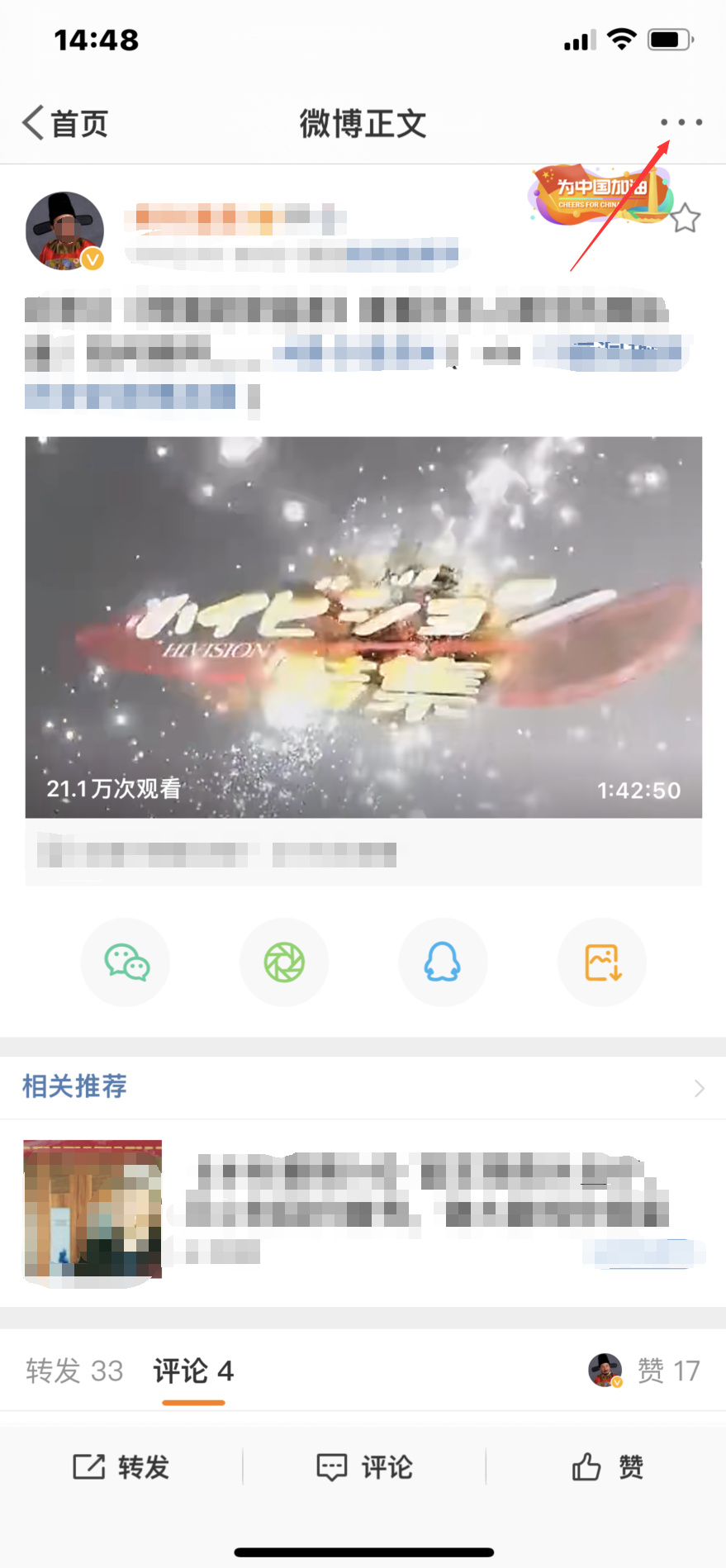Repost with the bottom 转发 button

[121, 1467]
